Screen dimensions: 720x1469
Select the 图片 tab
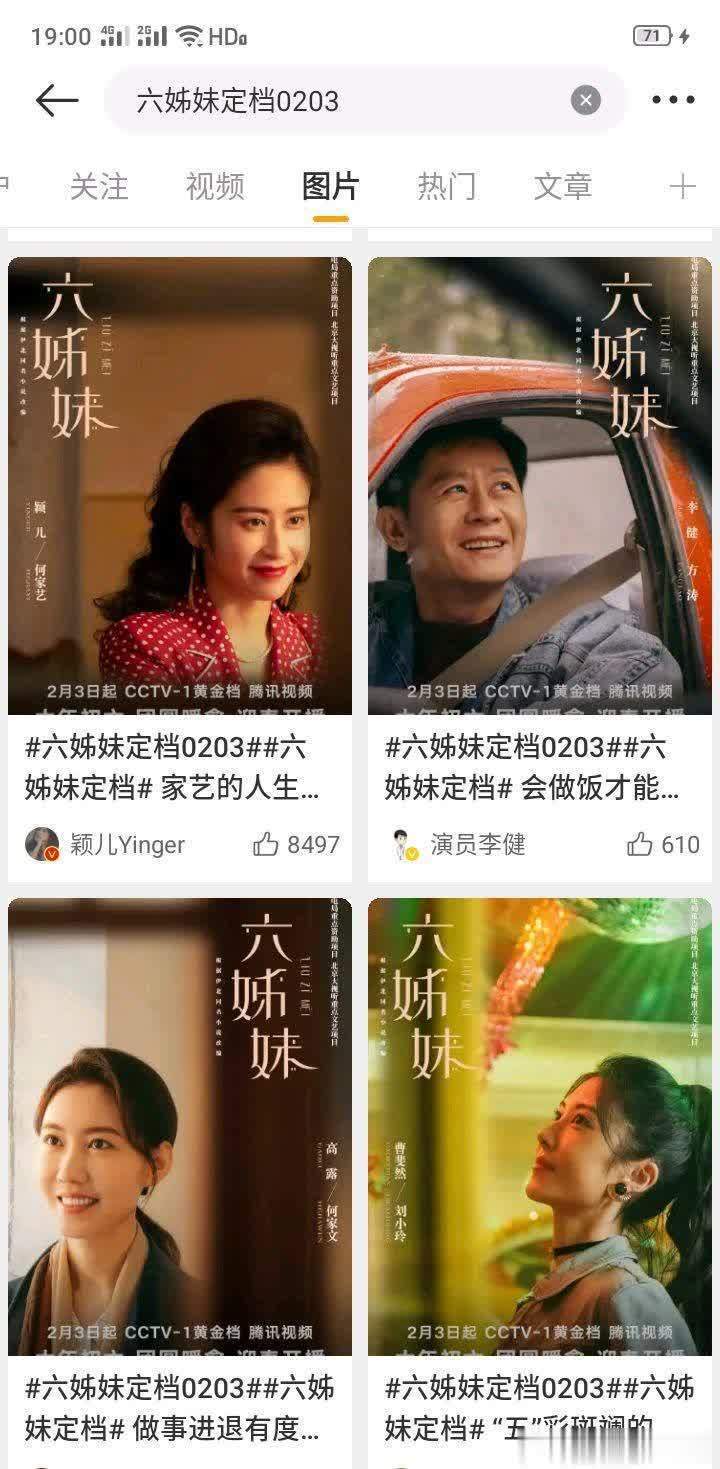point(331,186)
